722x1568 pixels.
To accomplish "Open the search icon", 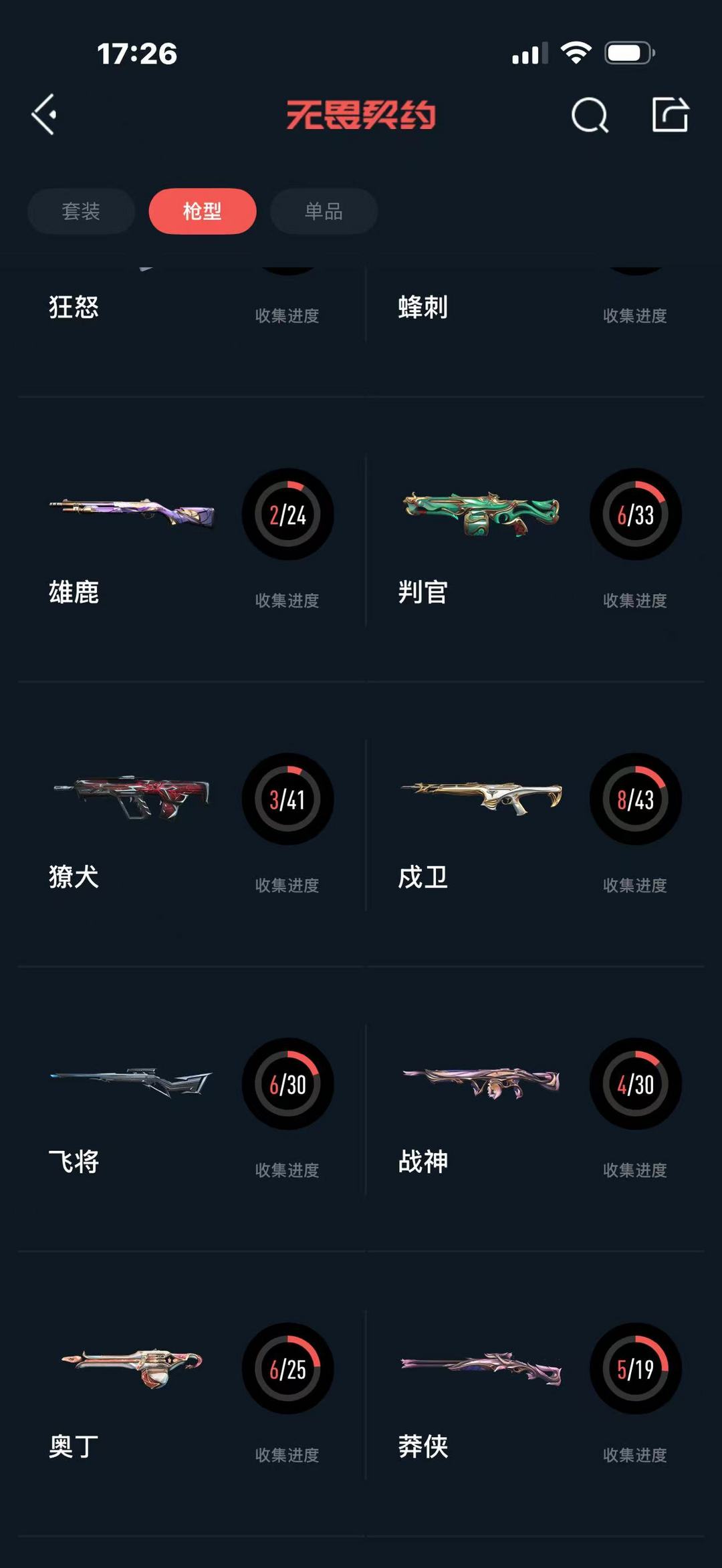I will (590, 116).
